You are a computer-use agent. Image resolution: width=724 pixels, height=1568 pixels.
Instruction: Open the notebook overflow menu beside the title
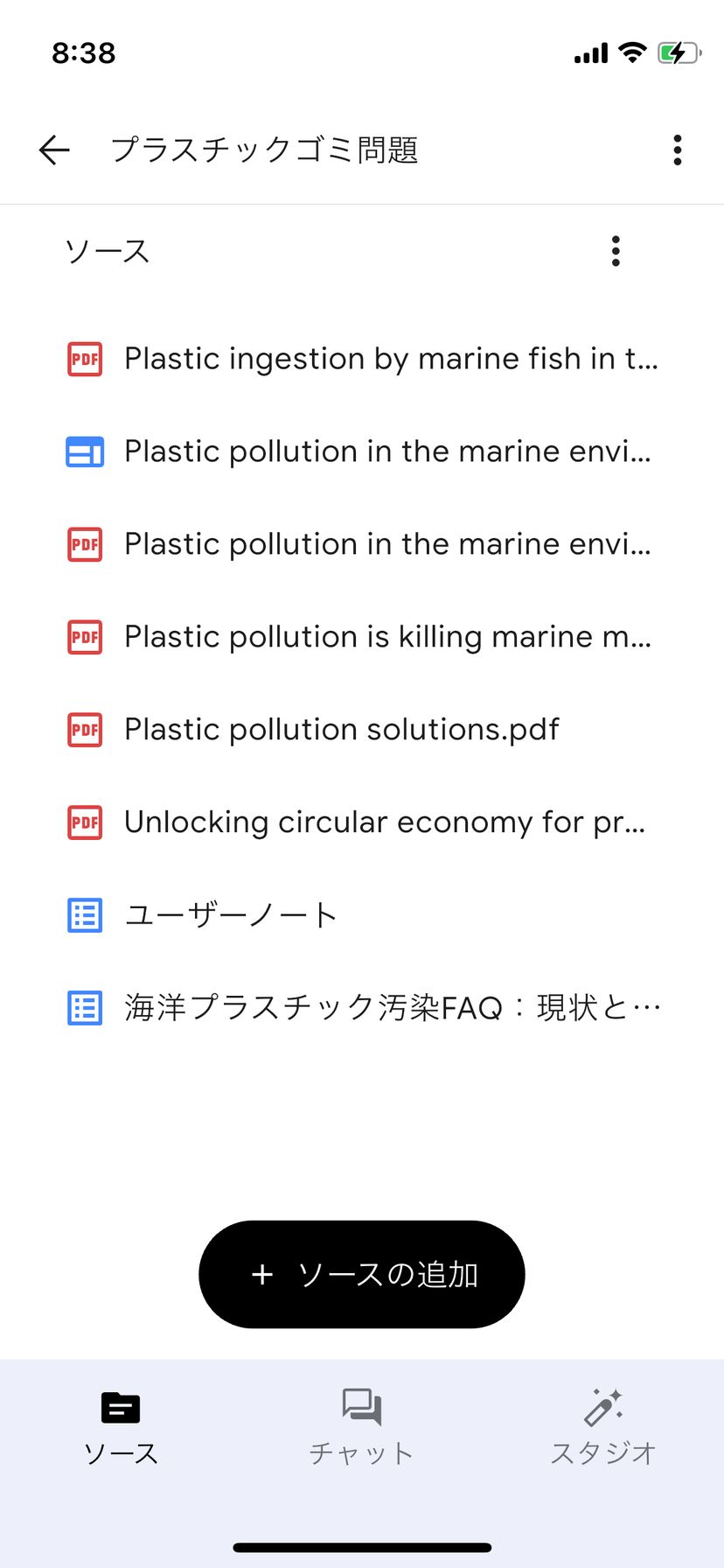(x=677, y=150)
